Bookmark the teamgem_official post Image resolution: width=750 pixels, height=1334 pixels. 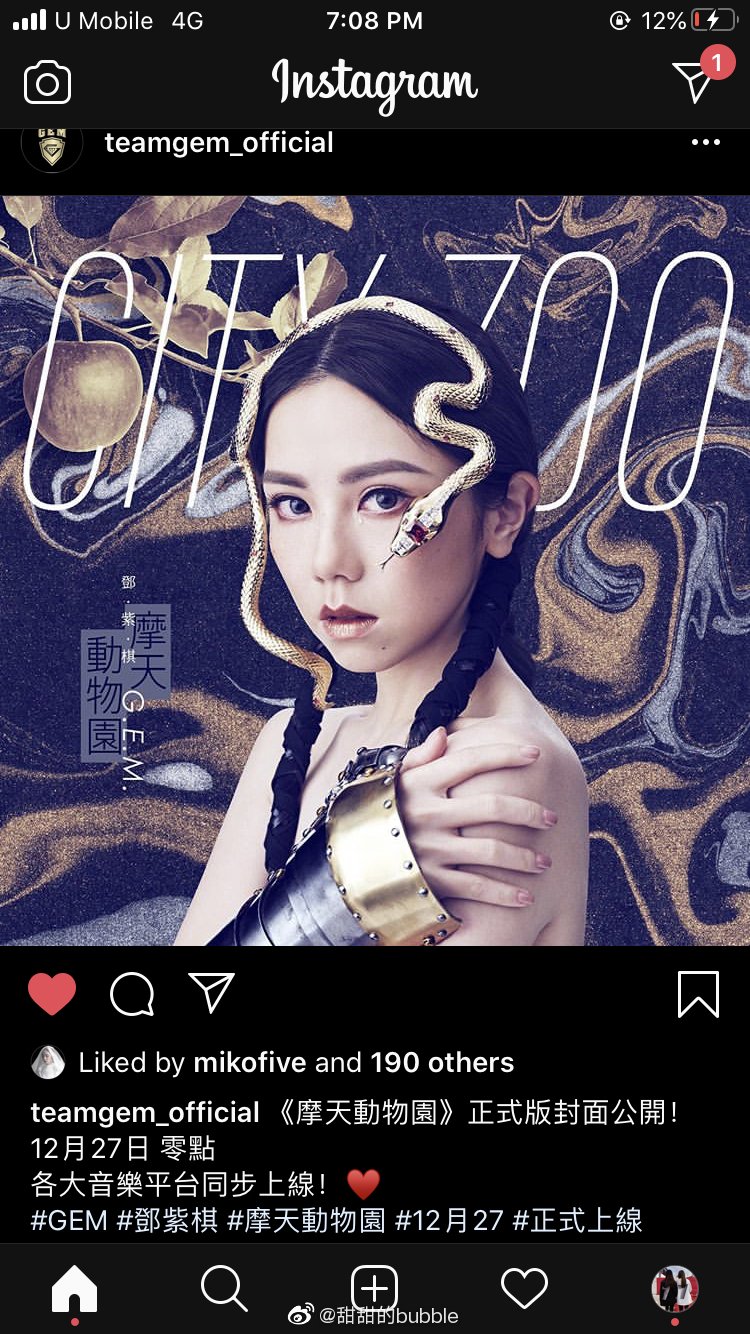click(698, 994)
